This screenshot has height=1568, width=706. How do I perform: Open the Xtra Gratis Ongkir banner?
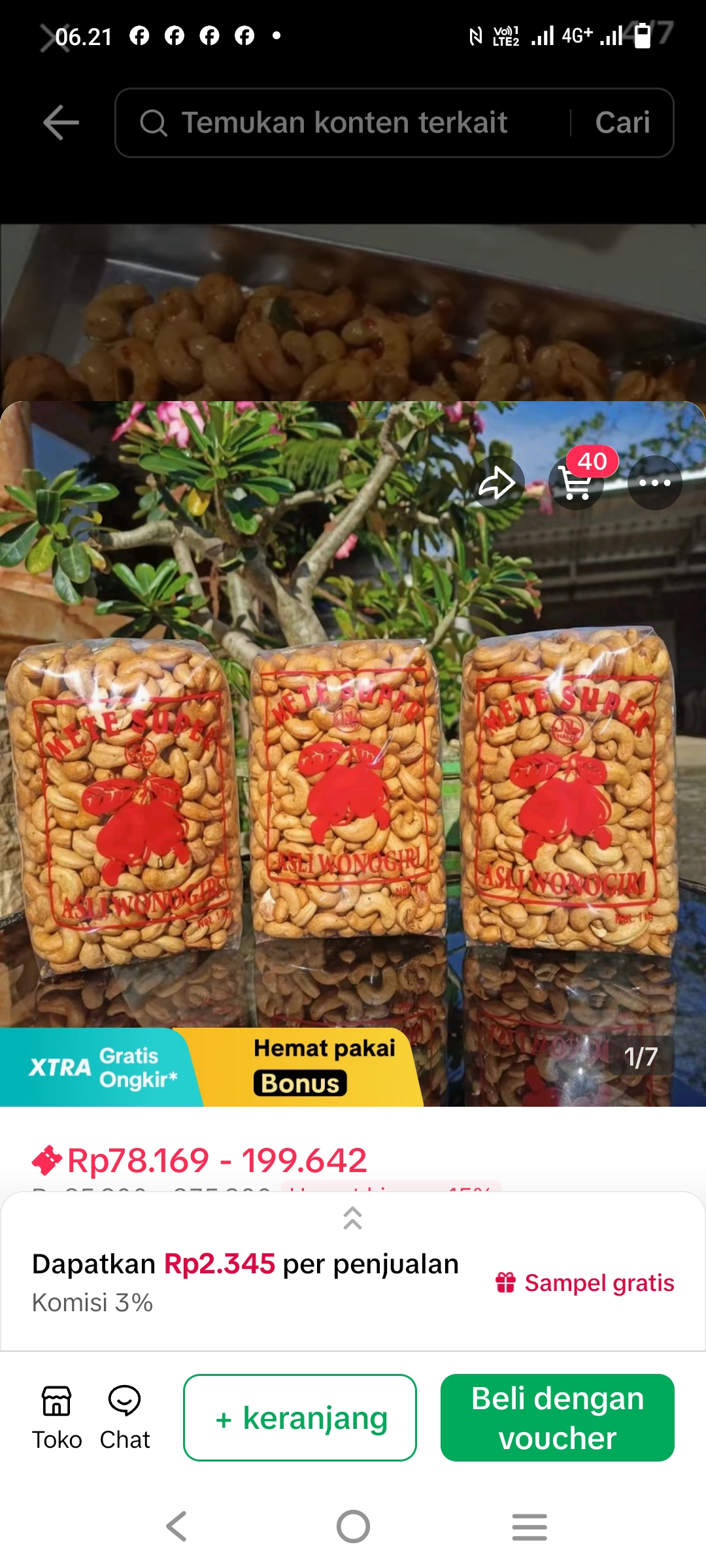point(101,1067)
